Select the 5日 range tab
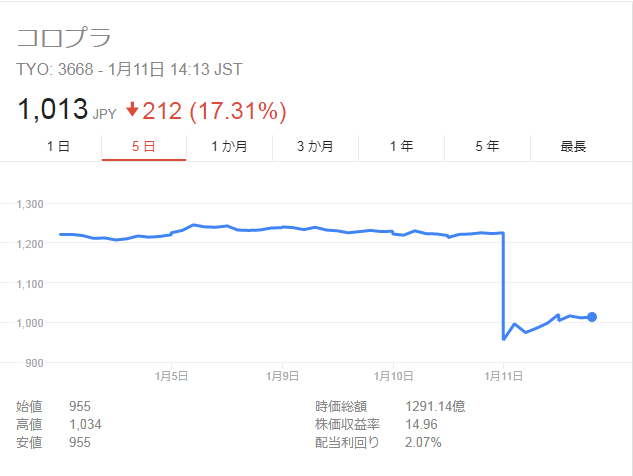 143,146
